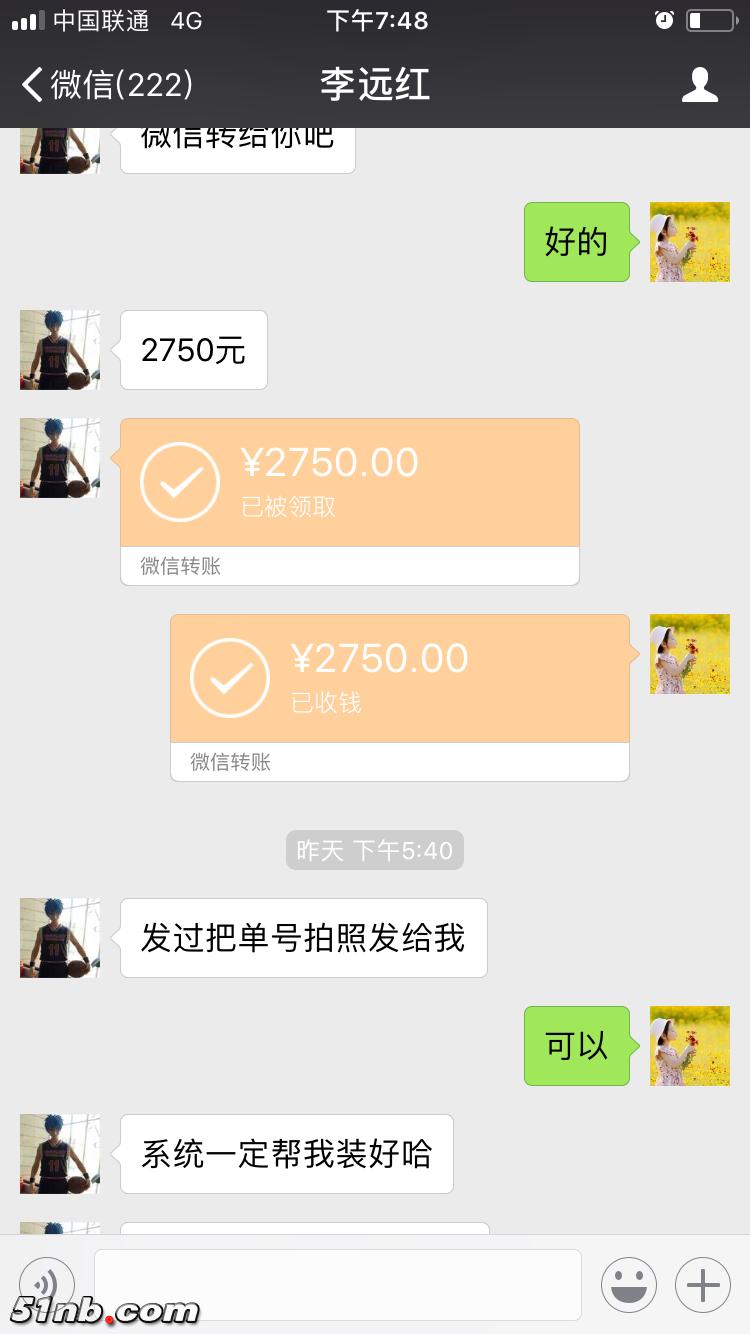Go back to the 微信 chat list
This screenshot has height=1334, width=750.
point(105,85)
